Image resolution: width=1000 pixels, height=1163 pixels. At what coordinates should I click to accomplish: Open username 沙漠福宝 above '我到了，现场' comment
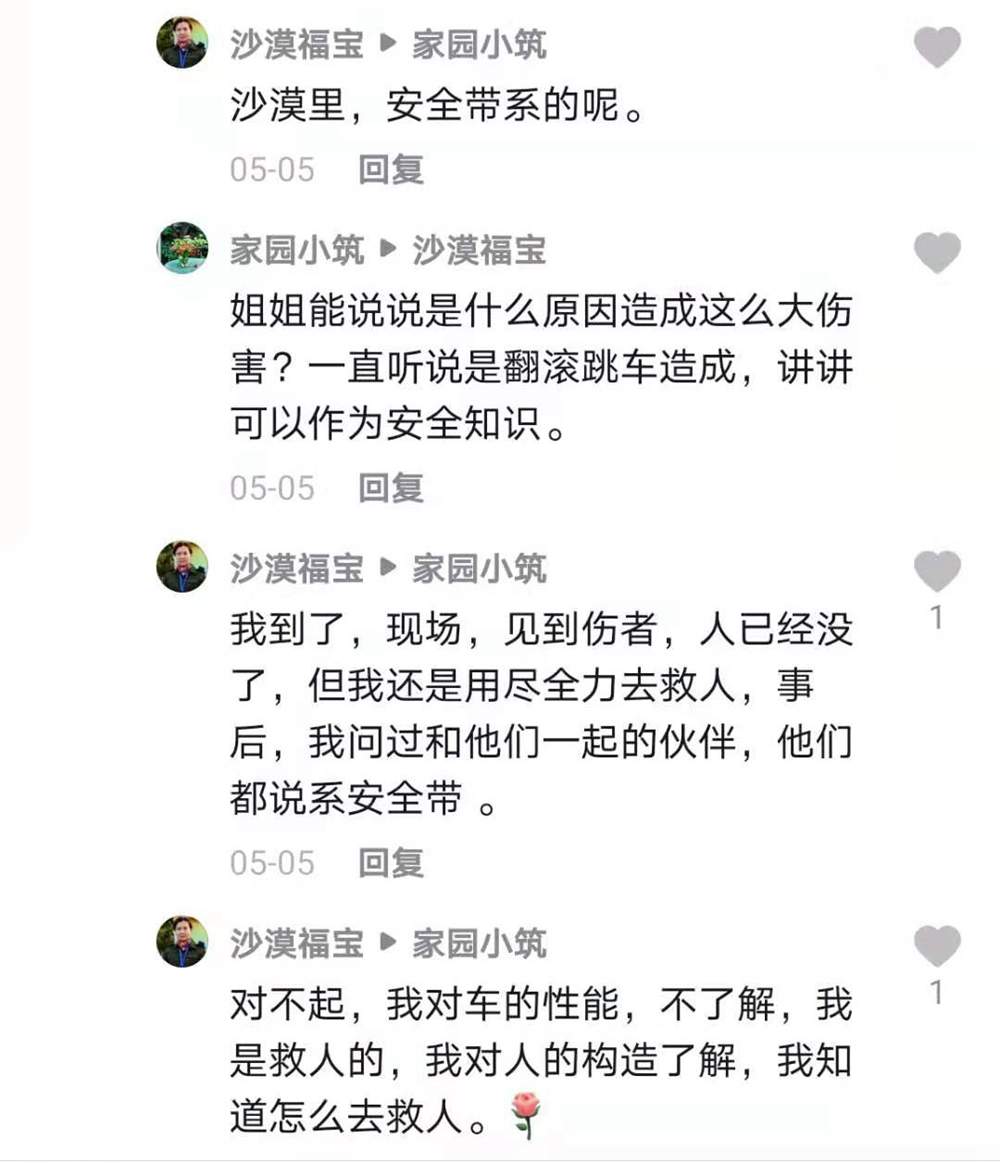point(296,569)
